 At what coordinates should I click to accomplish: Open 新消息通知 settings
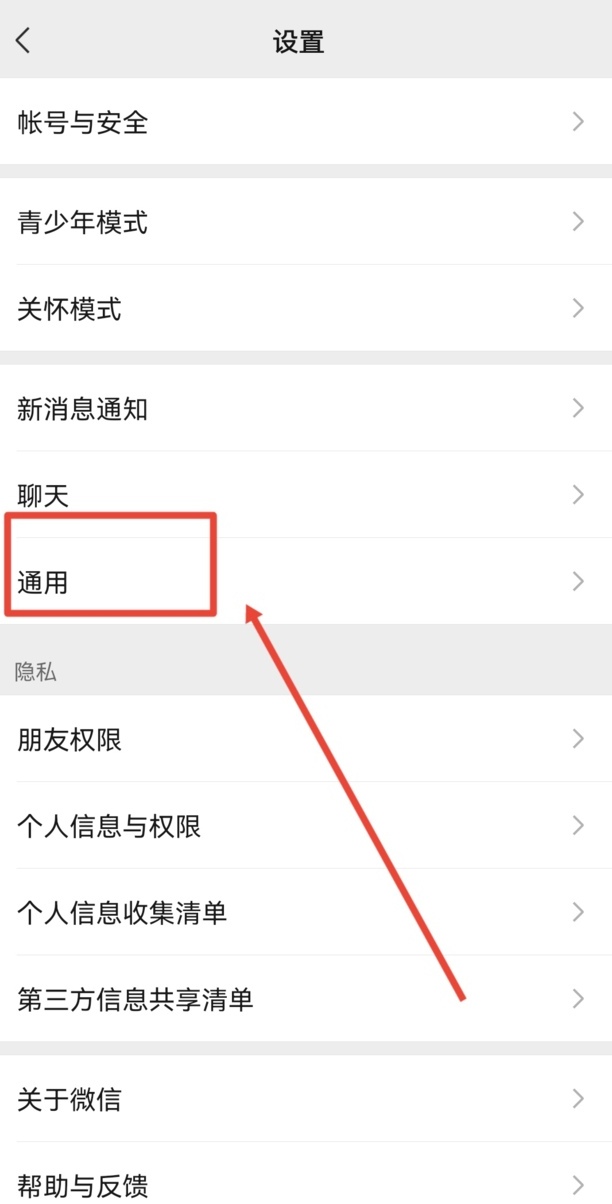click(x=306, y=408)
